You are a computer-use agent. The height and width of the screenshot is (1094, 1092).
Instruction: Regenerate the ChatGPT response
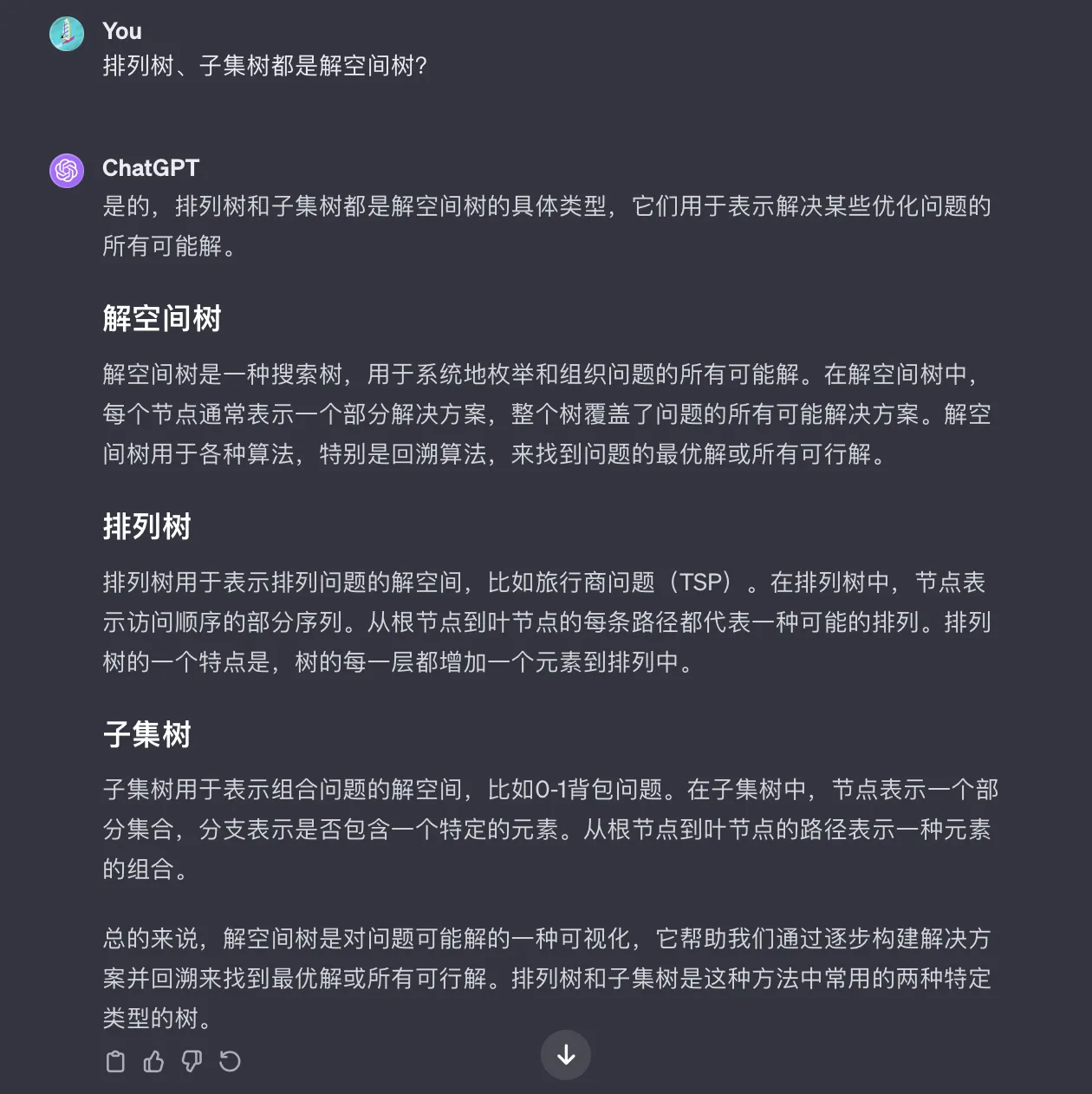pyautogui.click(x=230, y=1061)
